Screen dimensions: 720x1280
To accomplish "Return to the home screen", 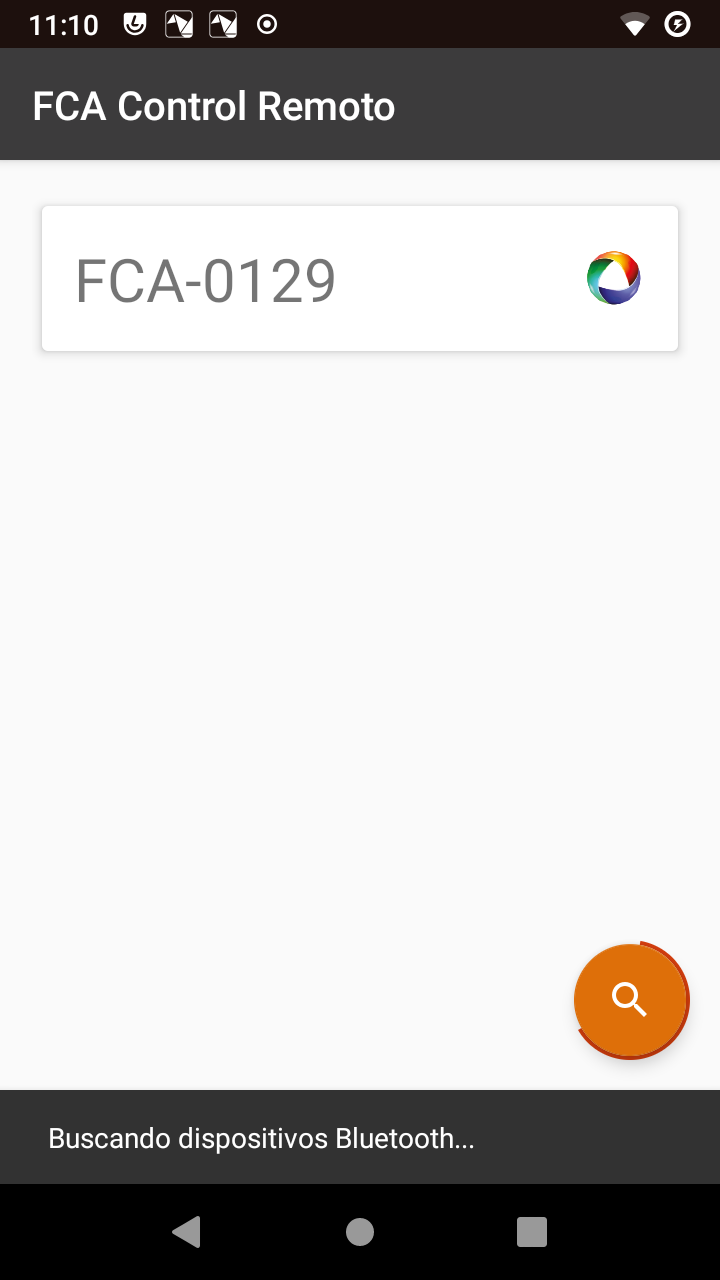I will [x=360, y=1232].
